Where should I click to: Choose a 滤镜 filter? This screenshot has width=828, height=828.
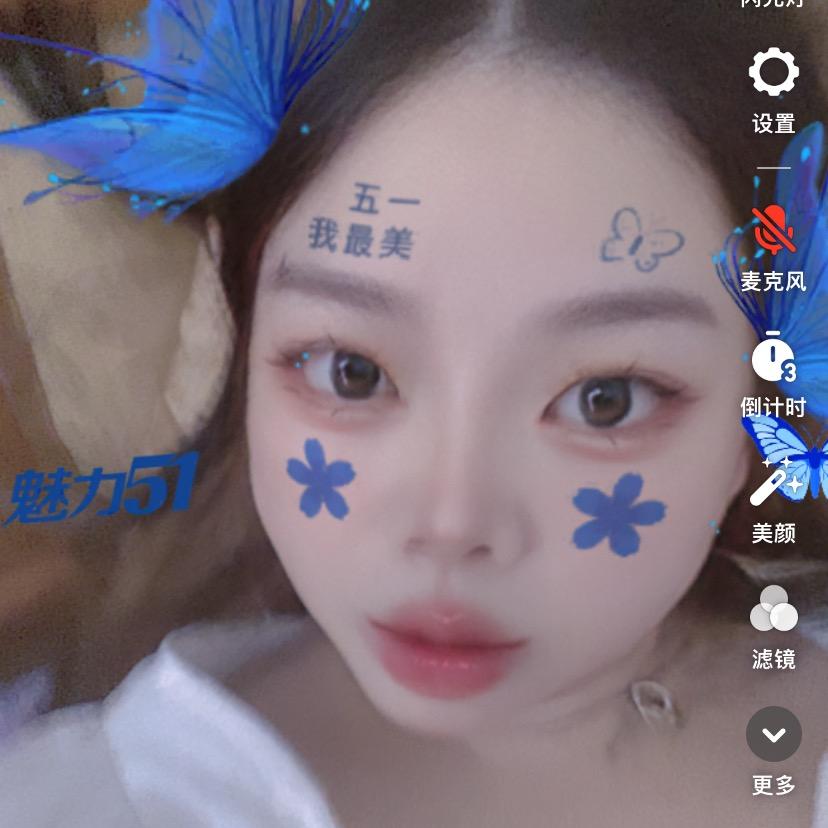[773, 609]
